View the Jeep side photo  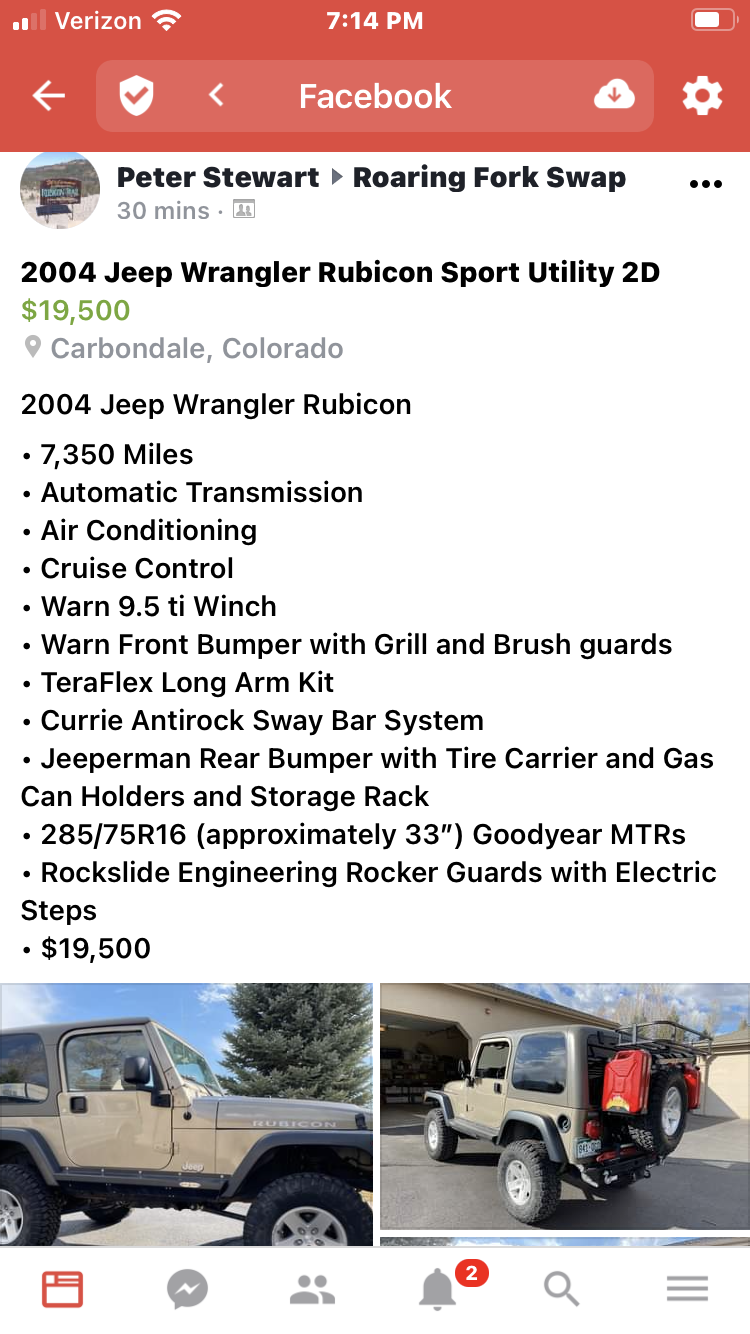click(x=186, y=1114)
